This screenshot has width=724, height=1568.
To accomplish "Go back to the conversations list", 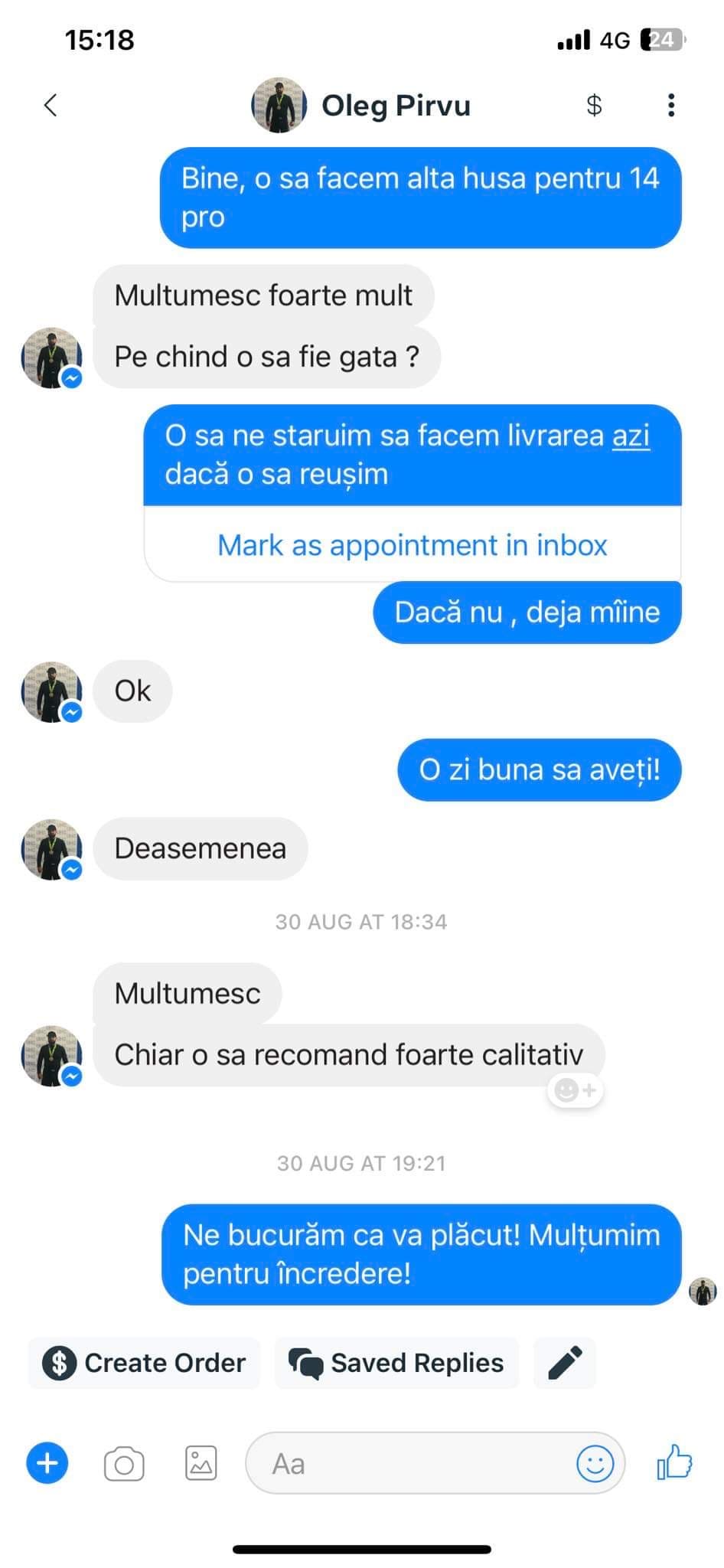I will point(51,105).
